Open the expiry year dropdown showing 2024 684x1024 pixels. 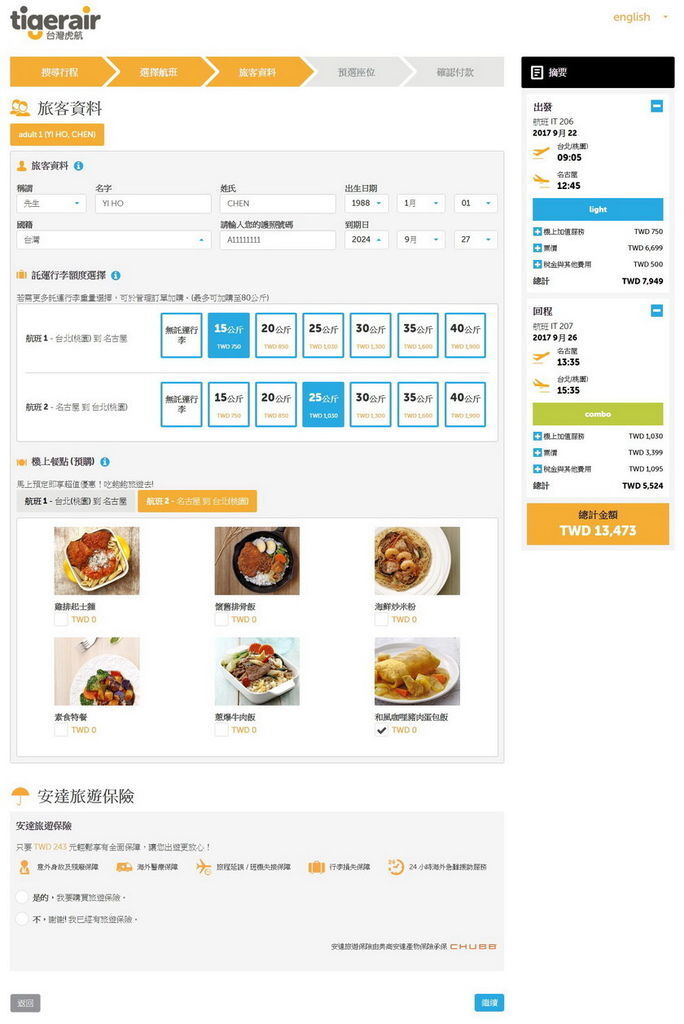[x=366, y=240]
